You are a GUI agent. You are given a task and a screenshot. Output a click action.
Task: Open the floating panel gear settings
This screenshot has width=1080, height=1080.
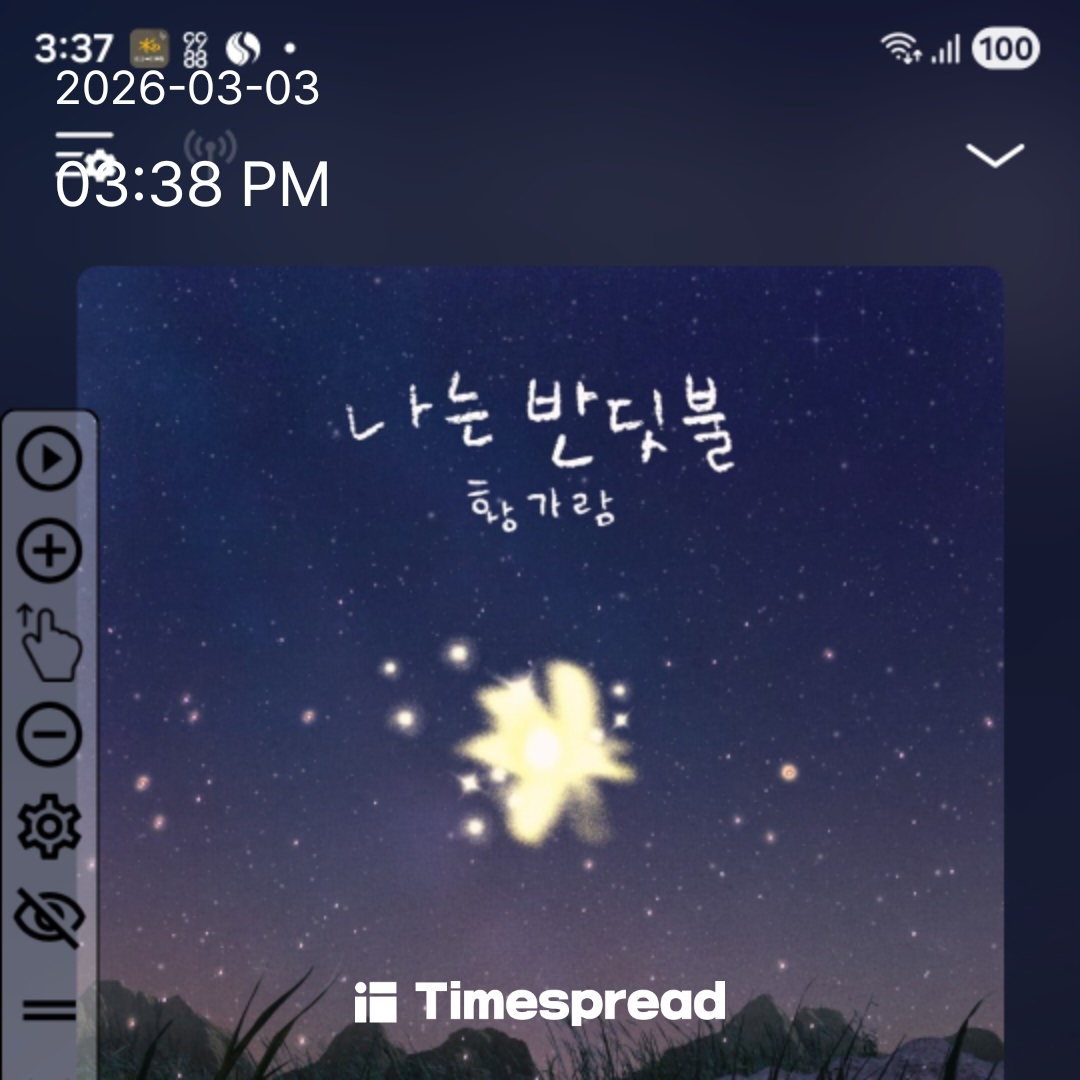click(x=50, y=826)
